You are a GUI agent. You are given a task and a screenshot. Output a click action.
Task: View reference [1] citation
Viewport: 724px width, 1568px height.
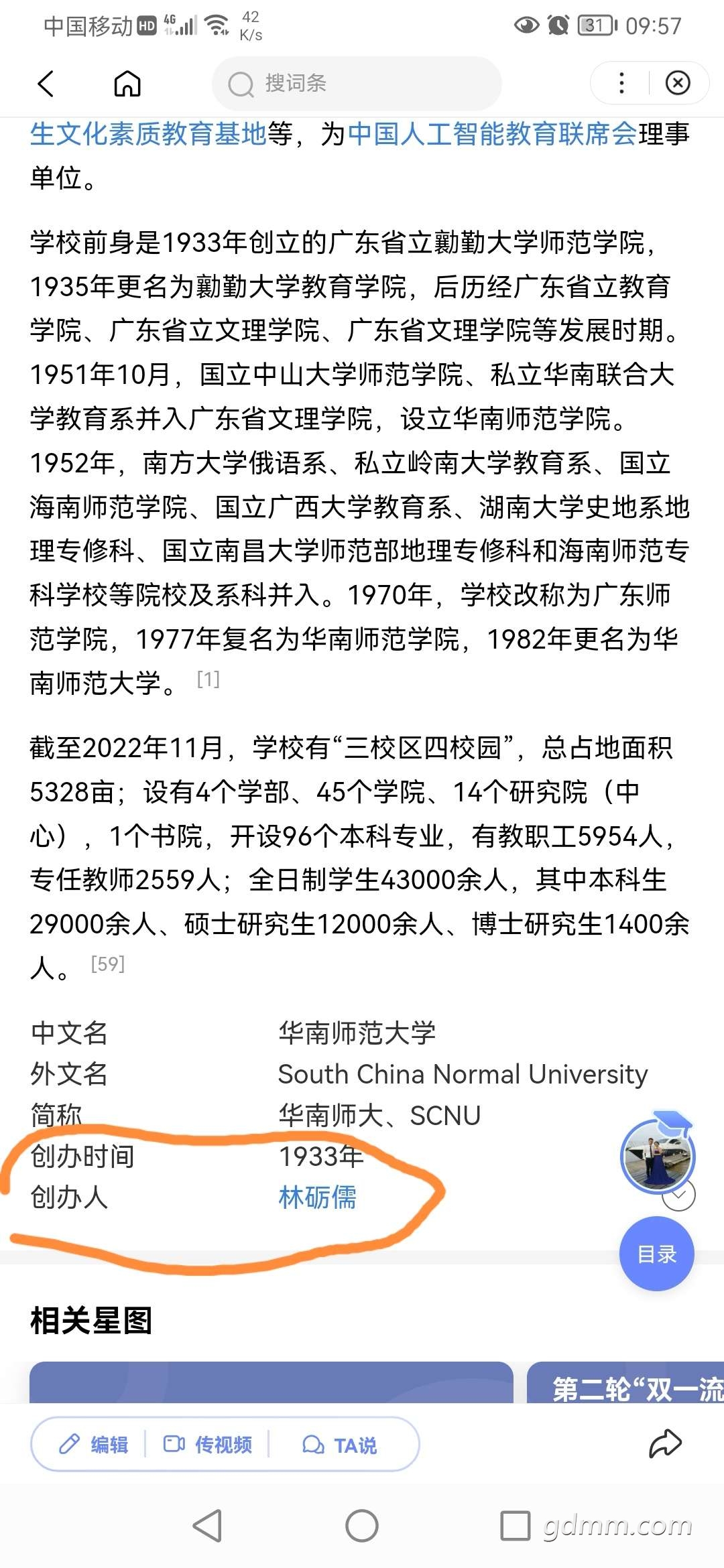pos(208,679)
